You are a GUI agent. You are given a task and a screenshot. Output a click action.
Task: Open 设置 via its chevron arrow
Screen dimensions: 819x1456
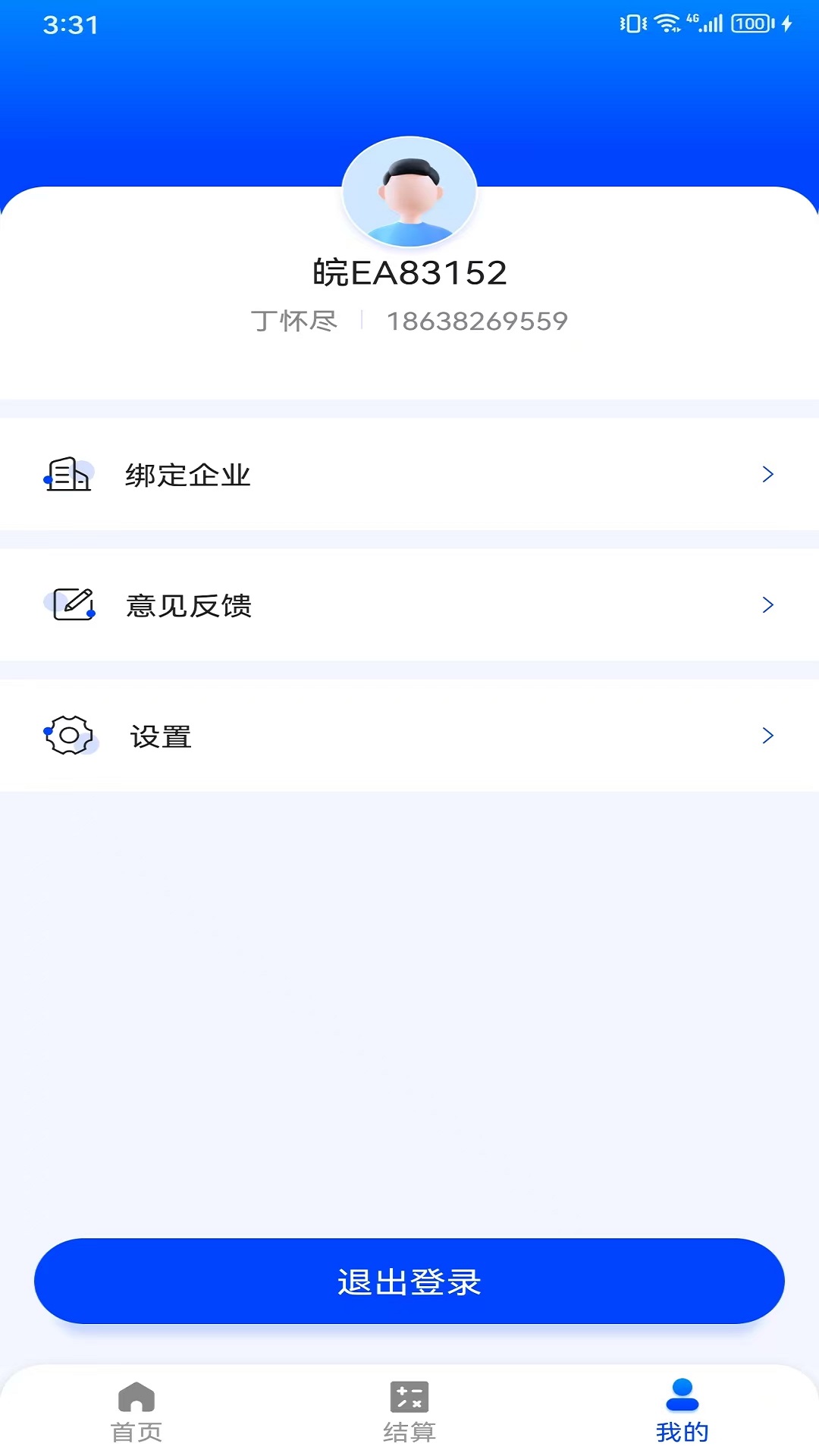769,735
